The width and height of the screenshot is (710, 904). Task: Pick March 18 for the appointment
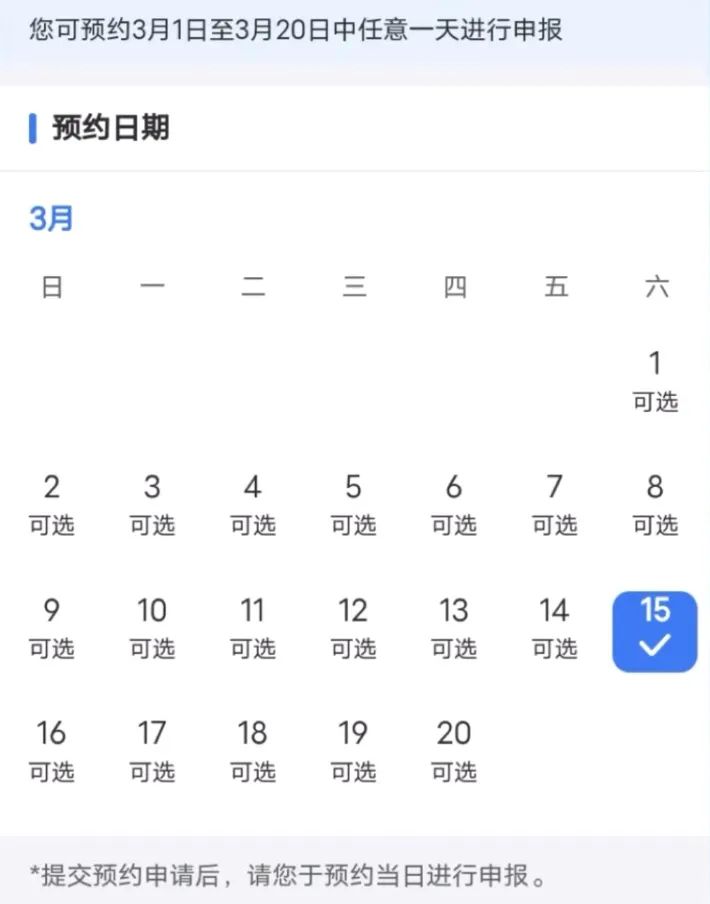(x=253, y=751)
